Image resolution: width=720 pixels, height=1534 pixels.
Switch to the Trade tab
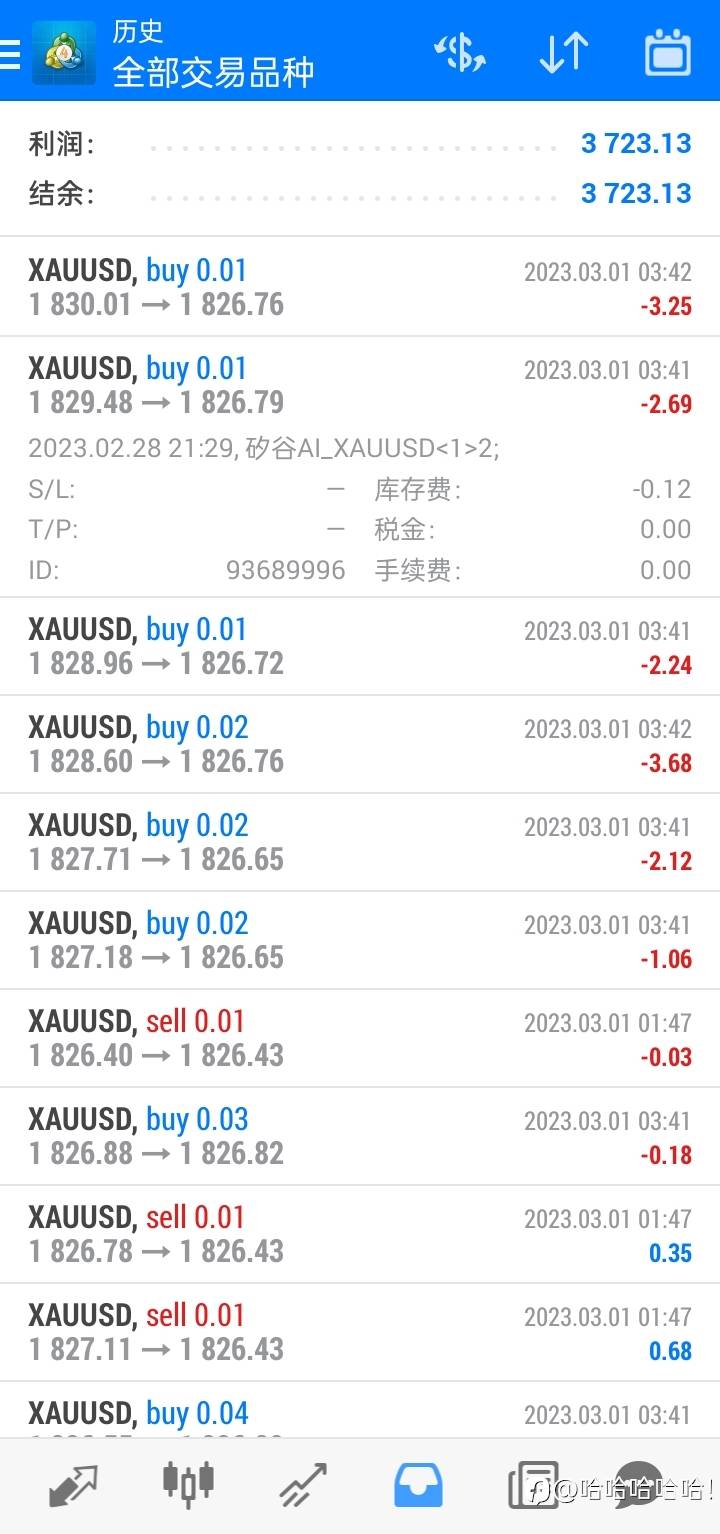[303, 1485]
